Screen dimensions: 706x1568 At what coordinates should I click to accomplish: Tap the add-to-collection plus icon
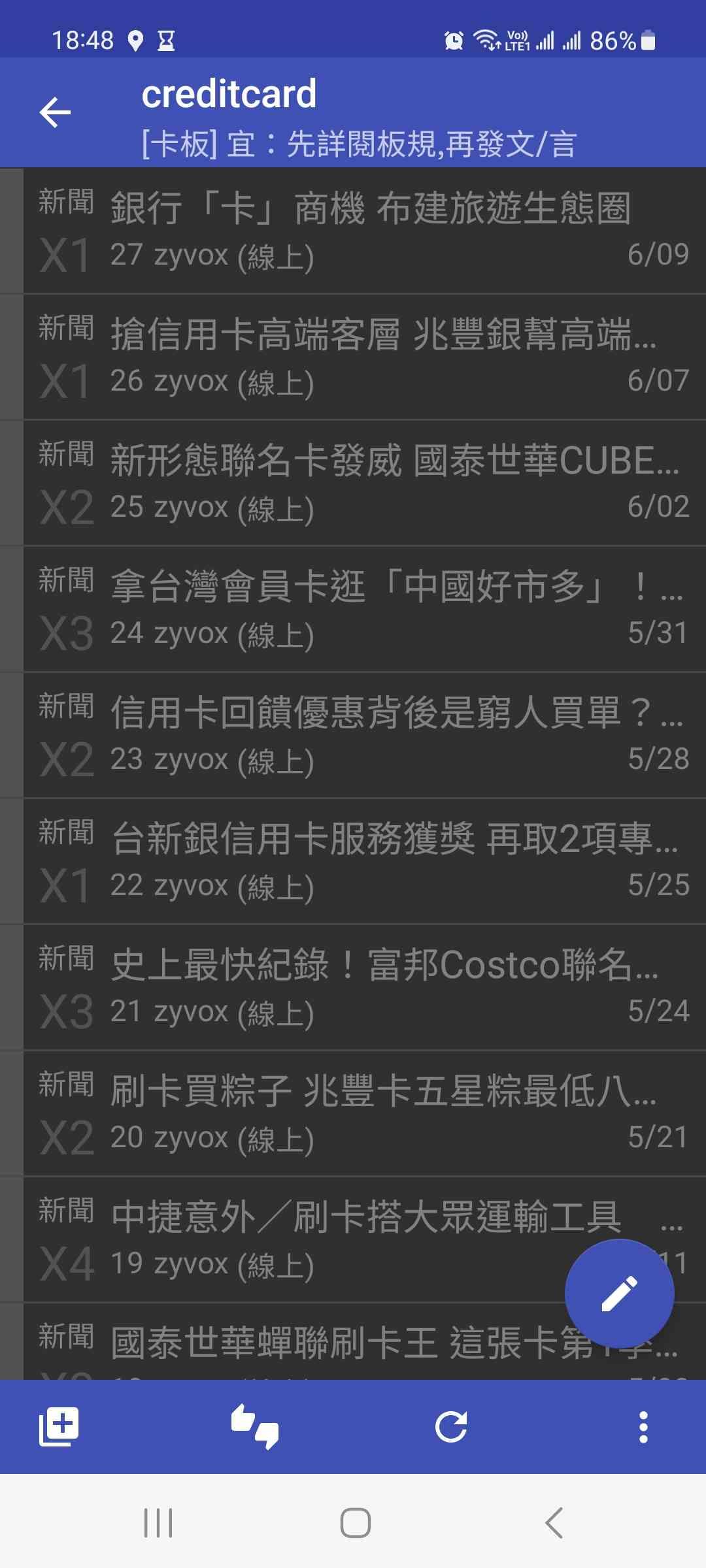[x=59, y=1426]
